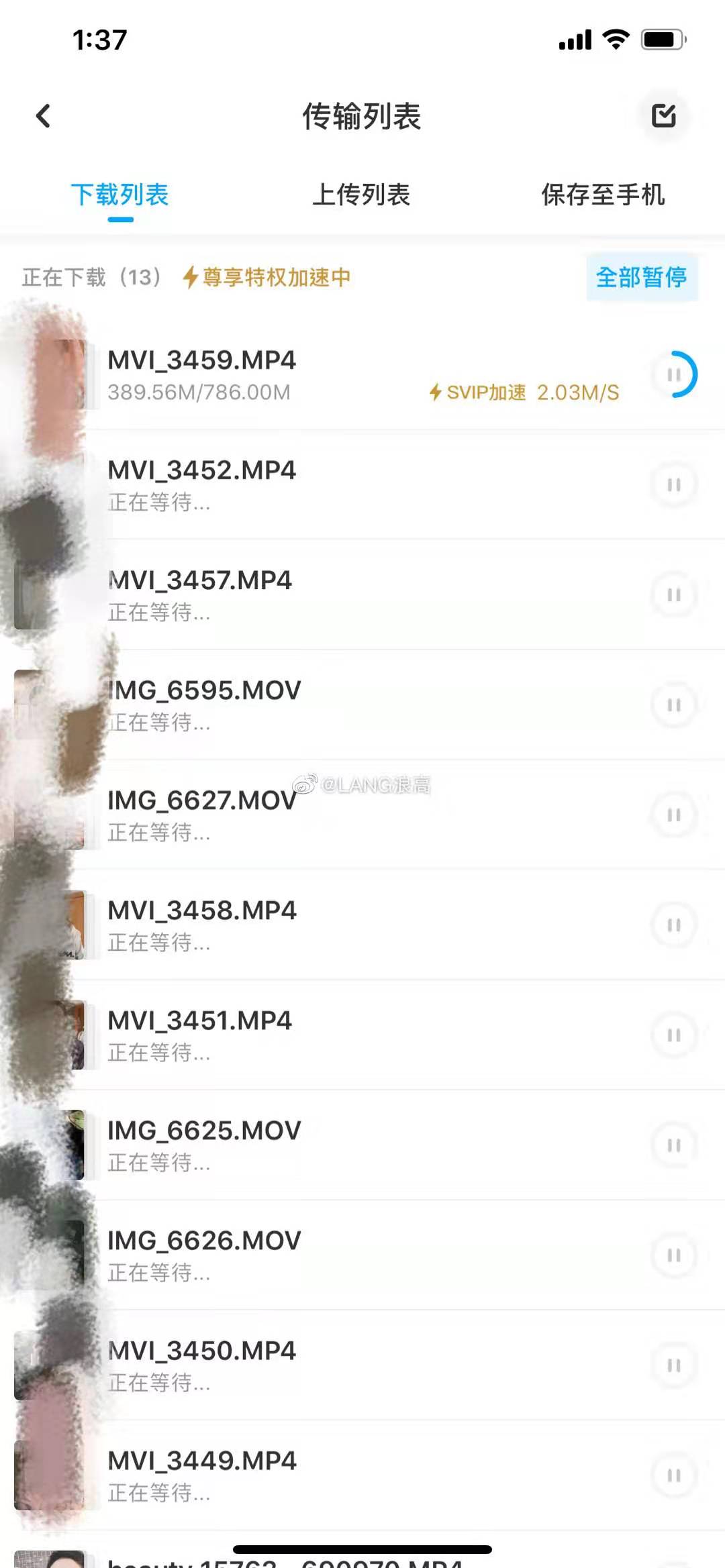Viewport: 725px width, 1568px height.
Task: Pause the waiting MVI_3452.MP4 item
Action: click(674, 484)
